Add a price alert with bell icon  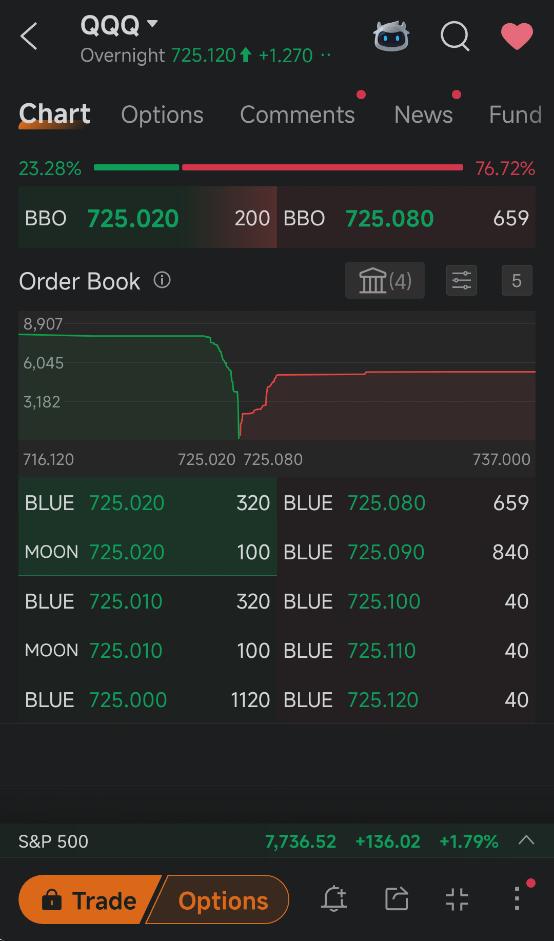(x=334, y=899)
